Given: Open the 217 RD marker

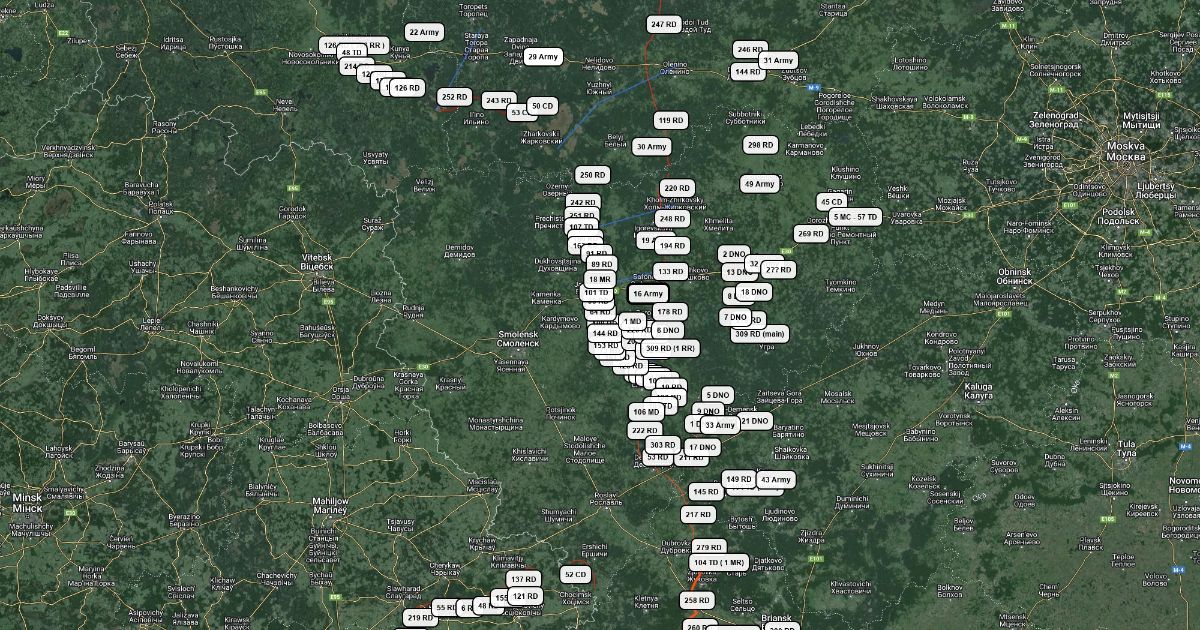Looking at the screenshot, I should coord(698,514).
